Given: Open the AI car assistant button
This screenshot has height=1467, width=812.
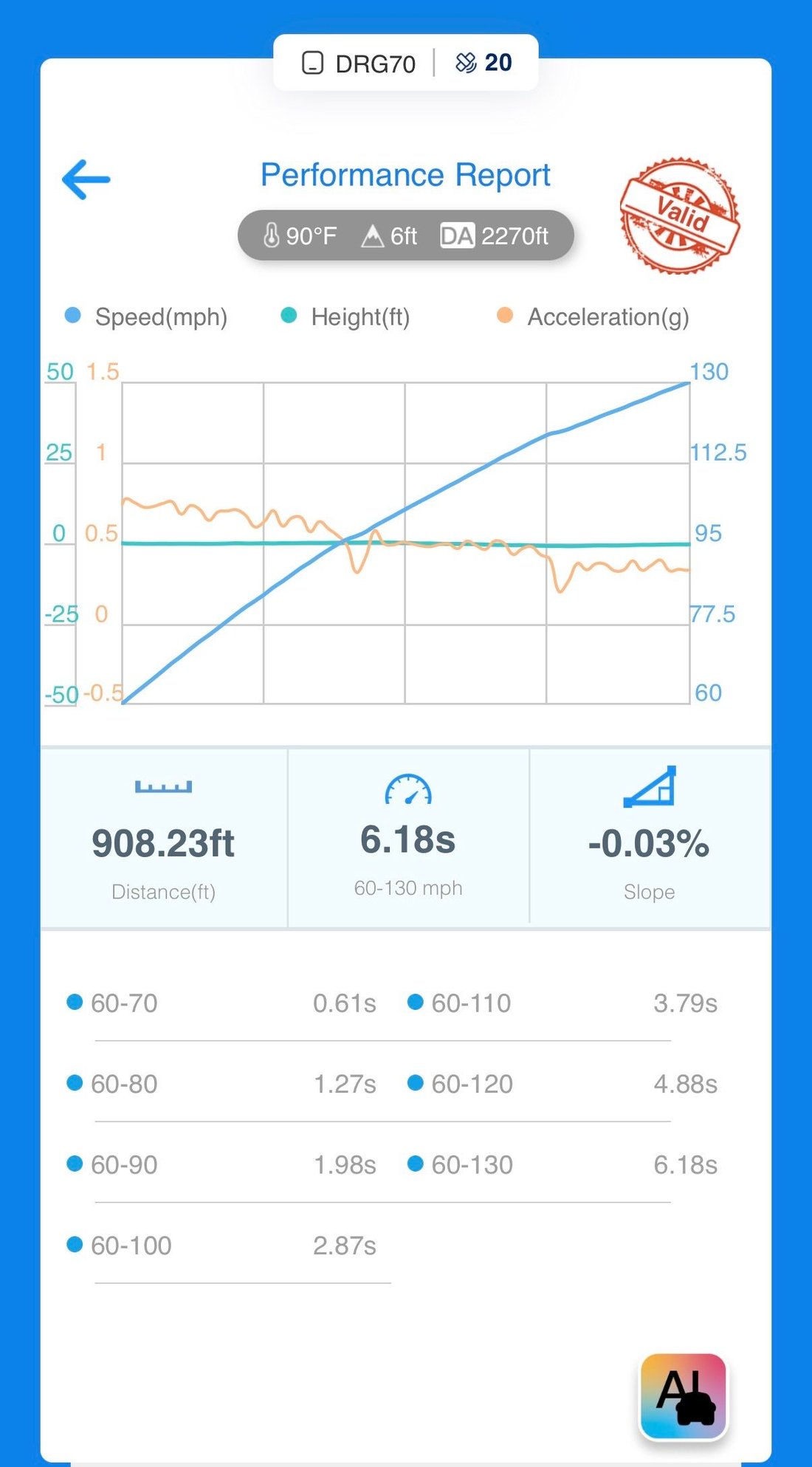Looking at the screenshot, I should (684, 1395).
